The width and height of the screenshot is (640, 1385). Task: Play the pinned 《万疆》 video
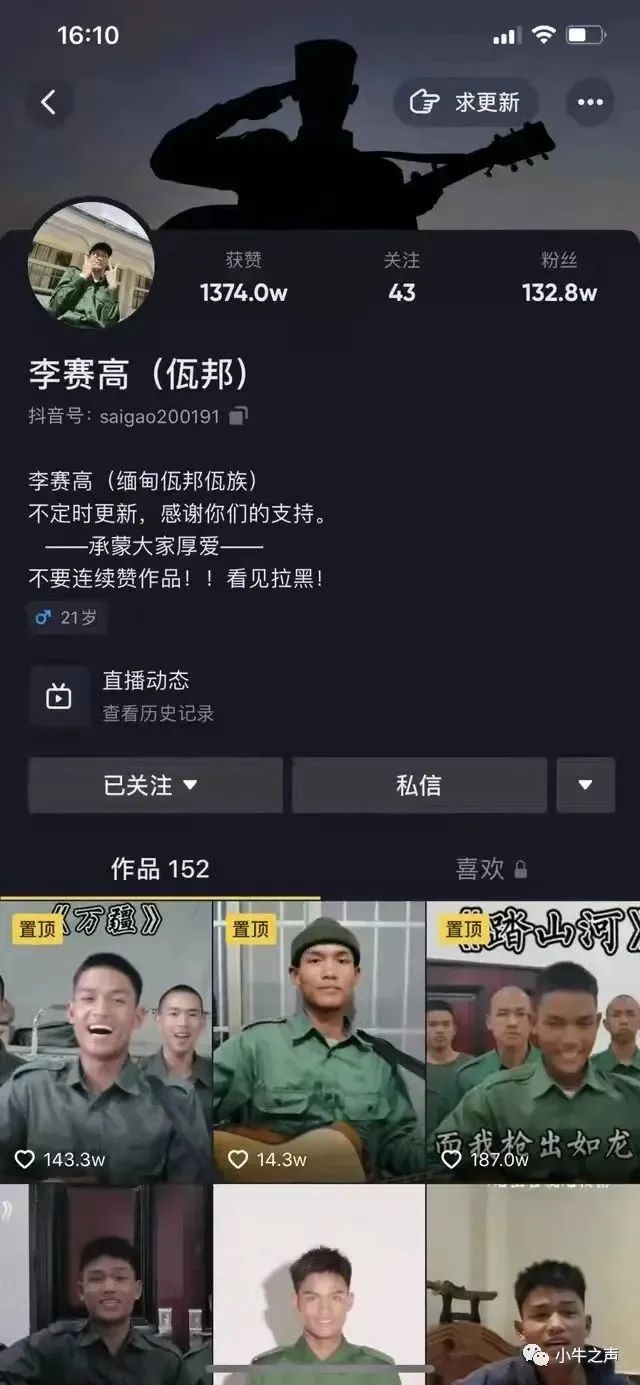106,1040
